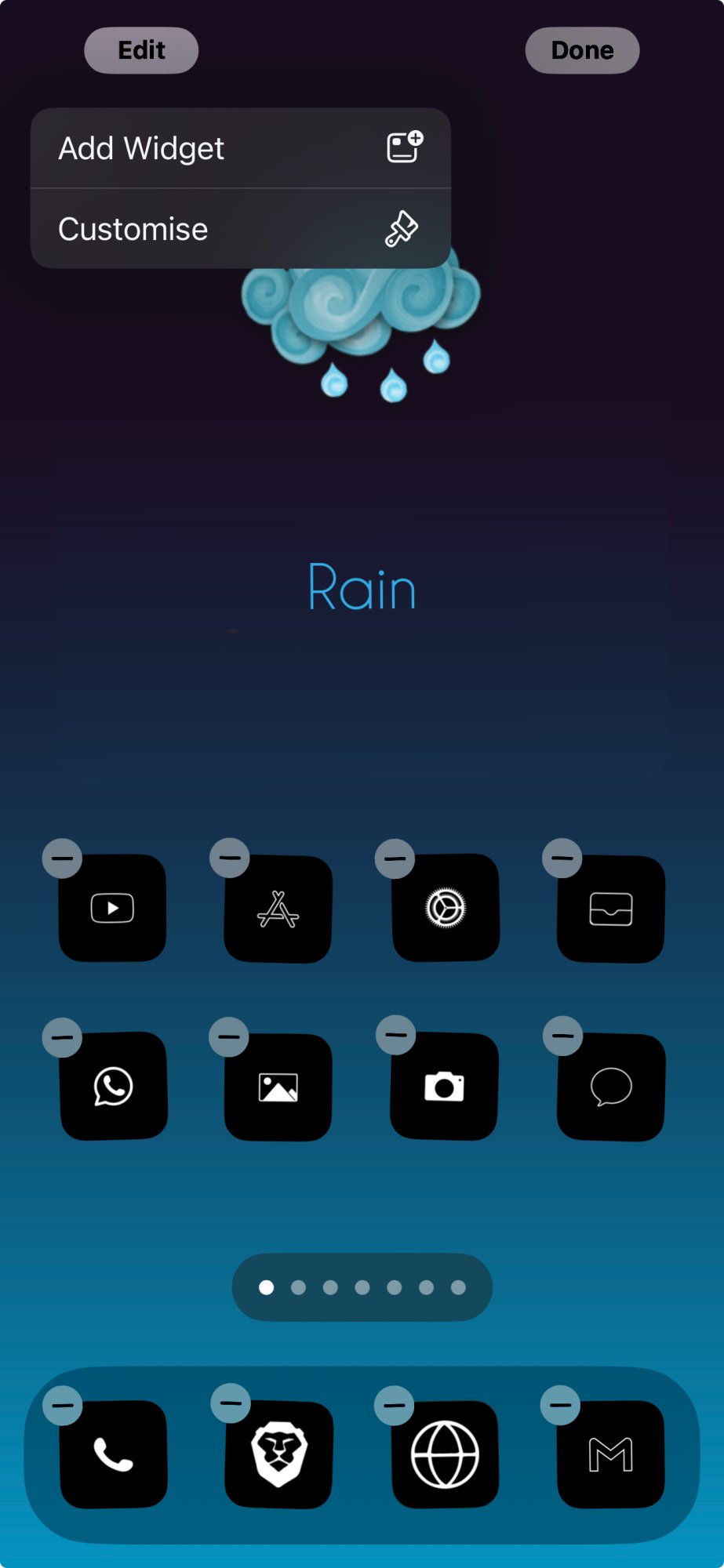Image resolution: width=724 pixels, height=1568 pixels.
Task: Open the Gmail app in the dock
Action: (611, 1454)
